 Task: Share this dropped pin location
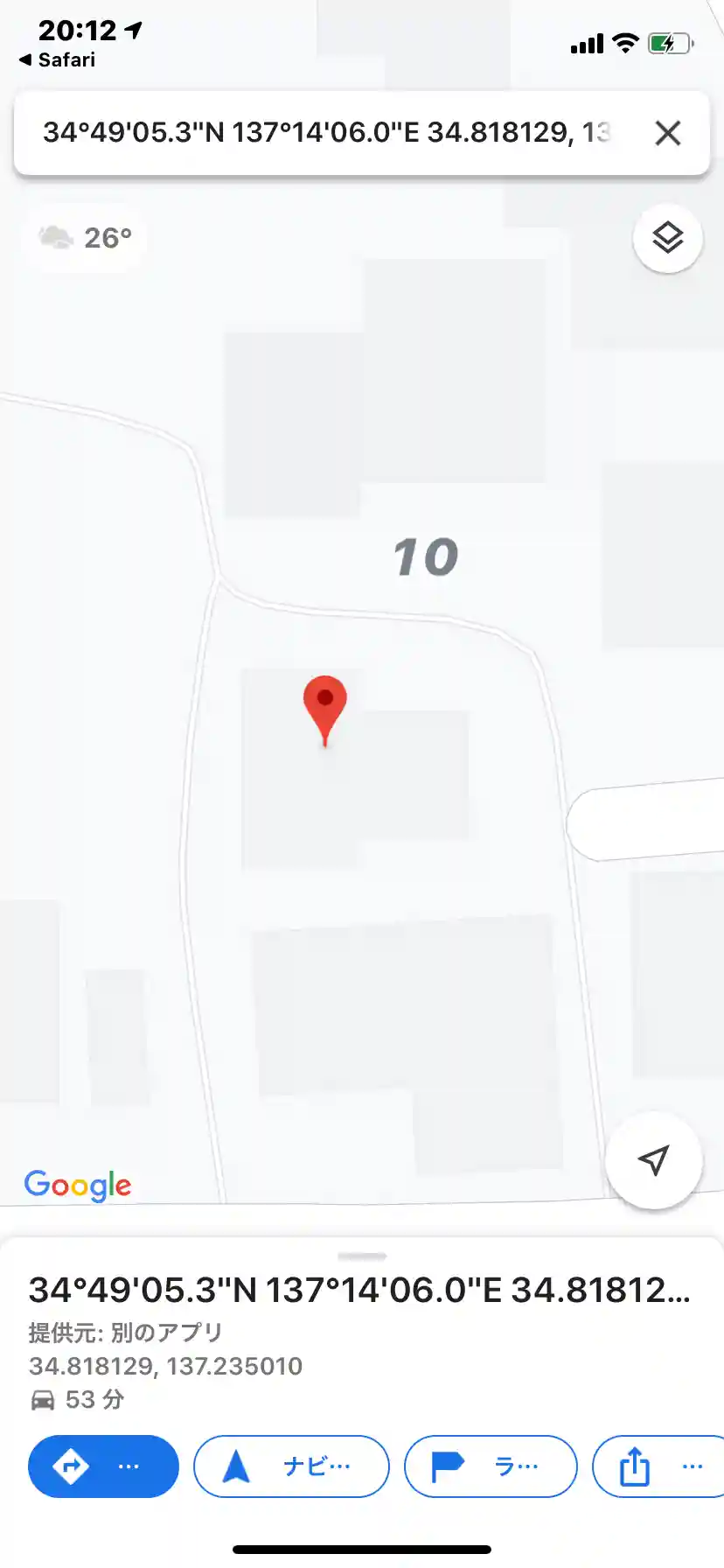658,1466
